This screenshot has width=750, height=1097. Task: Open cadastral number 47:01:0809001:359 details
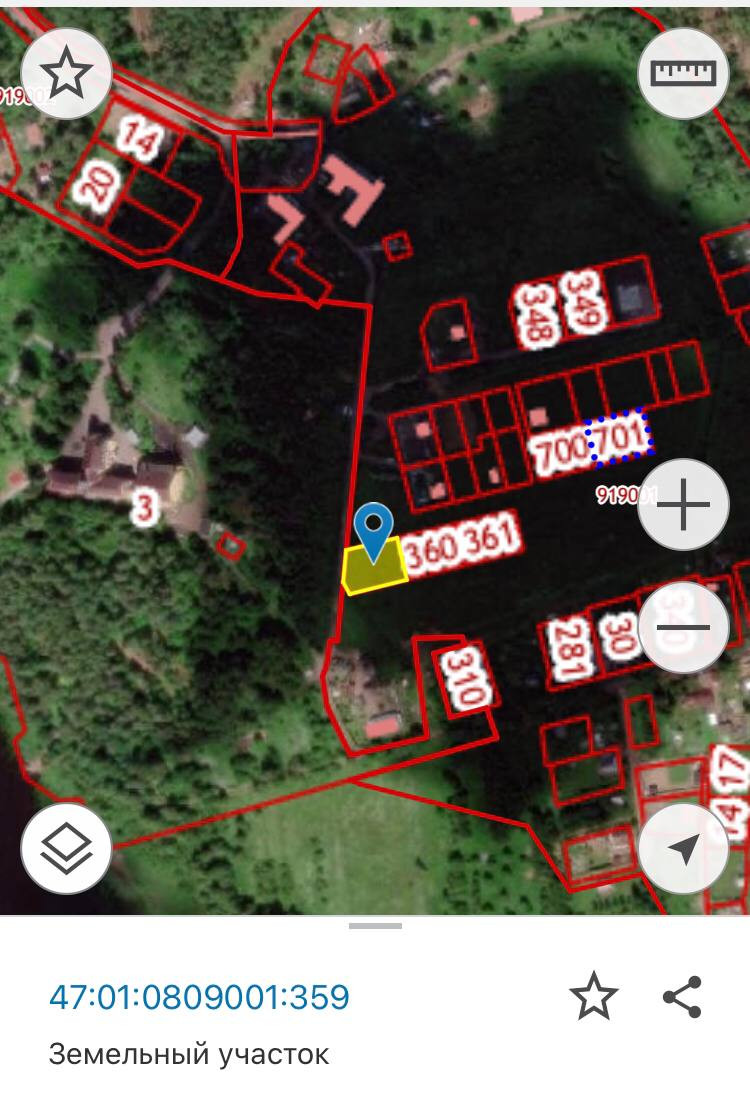pos(200,997)
